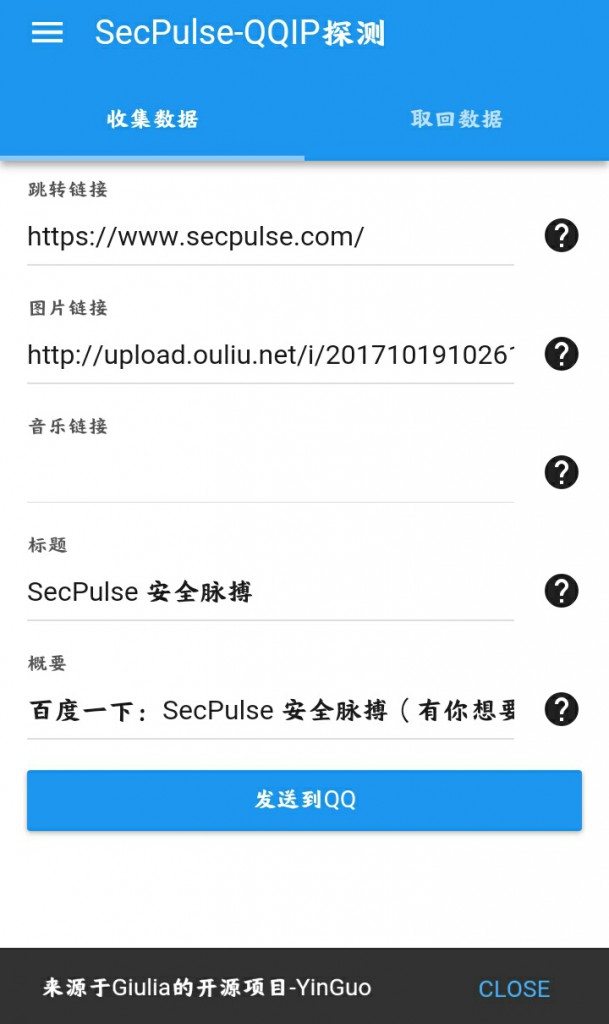Tap the empty 音乐链接 field
Viewport: 609px width, 1024px height.
pyautogui.click(x=270, y=473)
